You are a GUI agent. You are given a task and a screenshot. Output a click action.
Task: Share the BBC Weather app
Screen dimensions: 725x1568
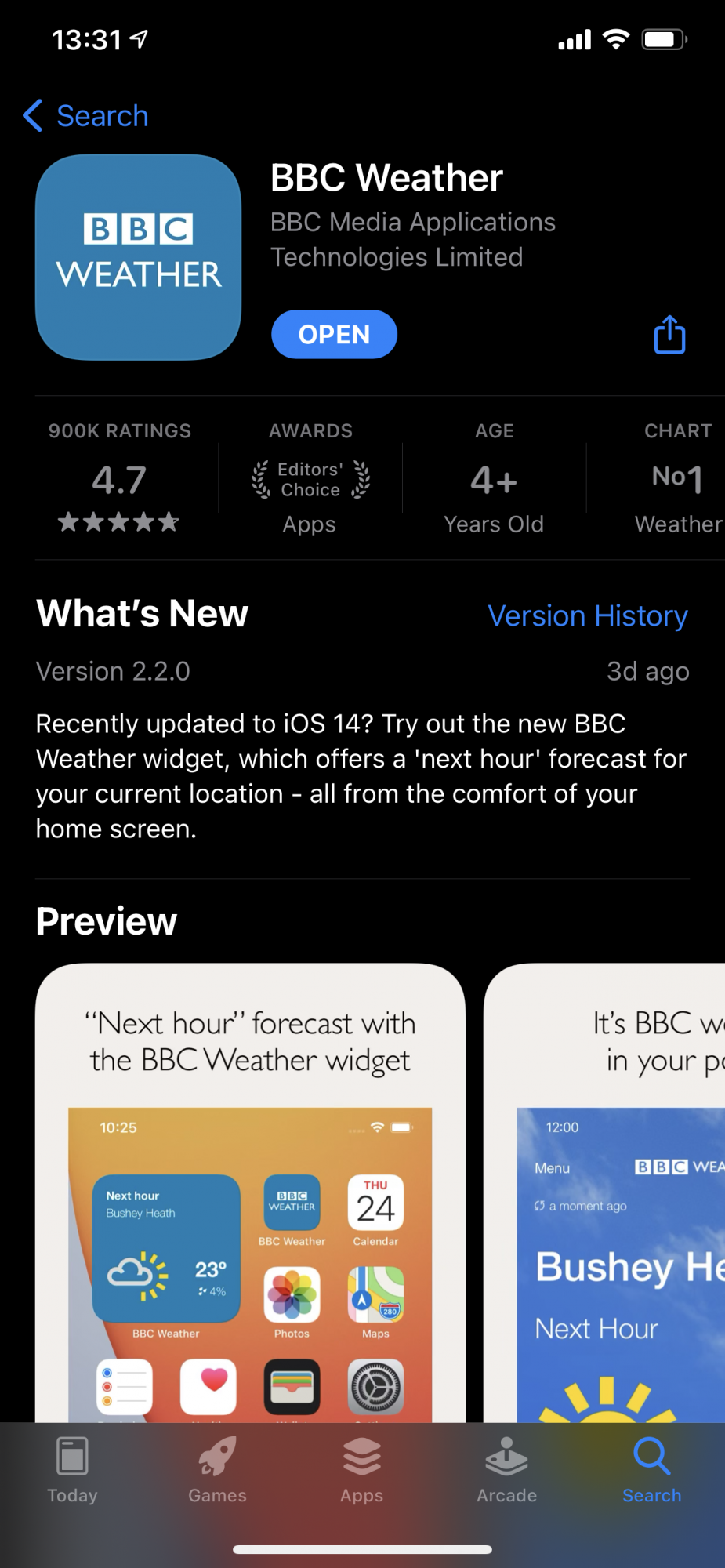pos(669,335)
